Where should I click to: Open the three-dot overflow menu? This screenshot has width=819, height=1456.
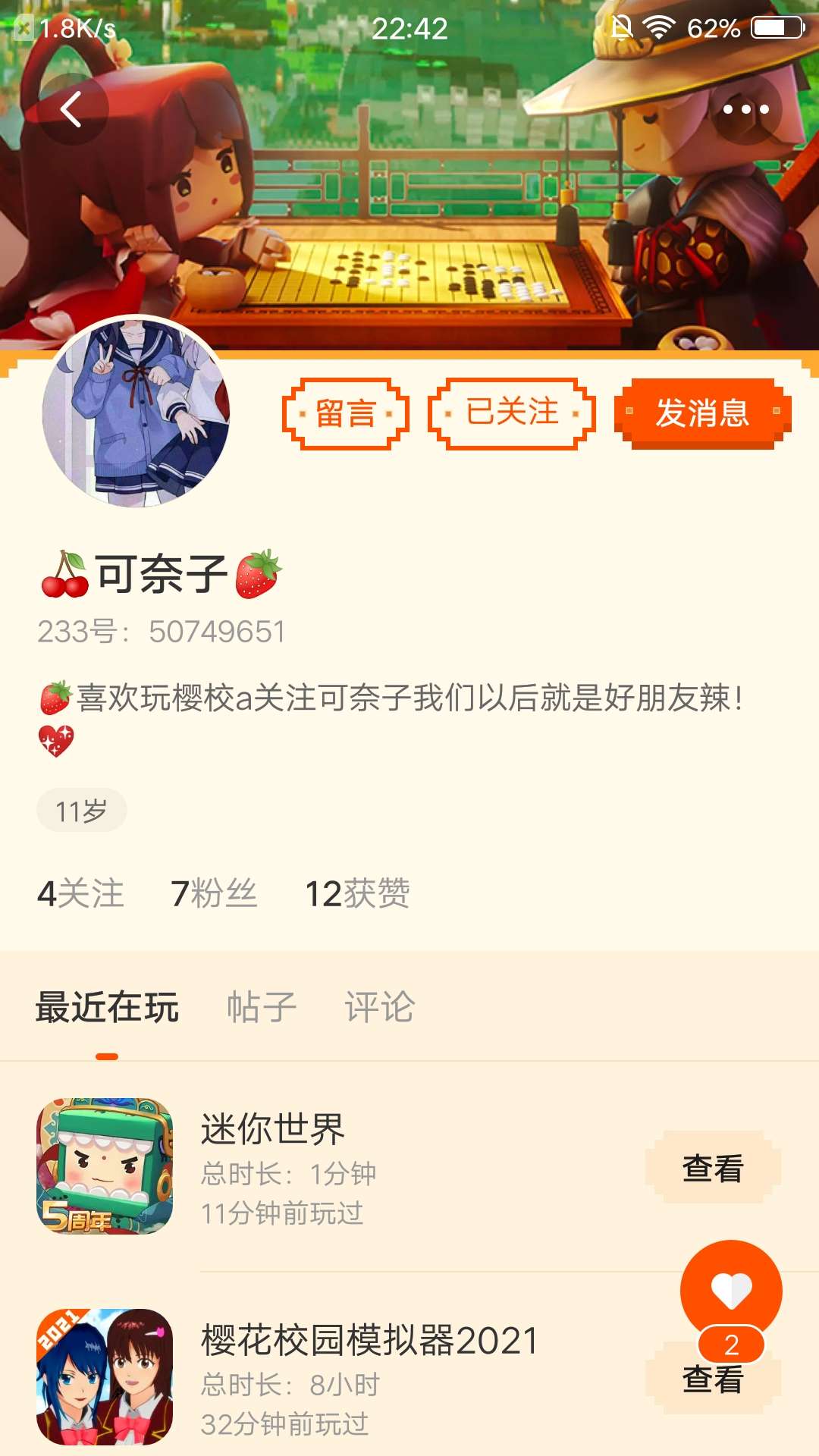pos(746,109)
